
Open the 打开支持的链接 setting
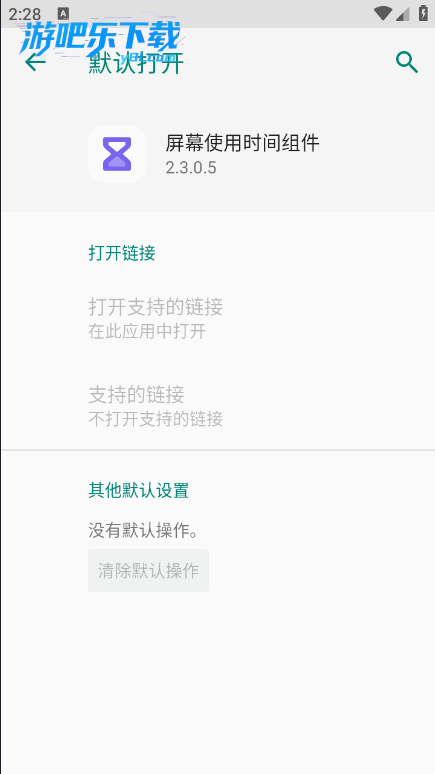tap(217, 318)
